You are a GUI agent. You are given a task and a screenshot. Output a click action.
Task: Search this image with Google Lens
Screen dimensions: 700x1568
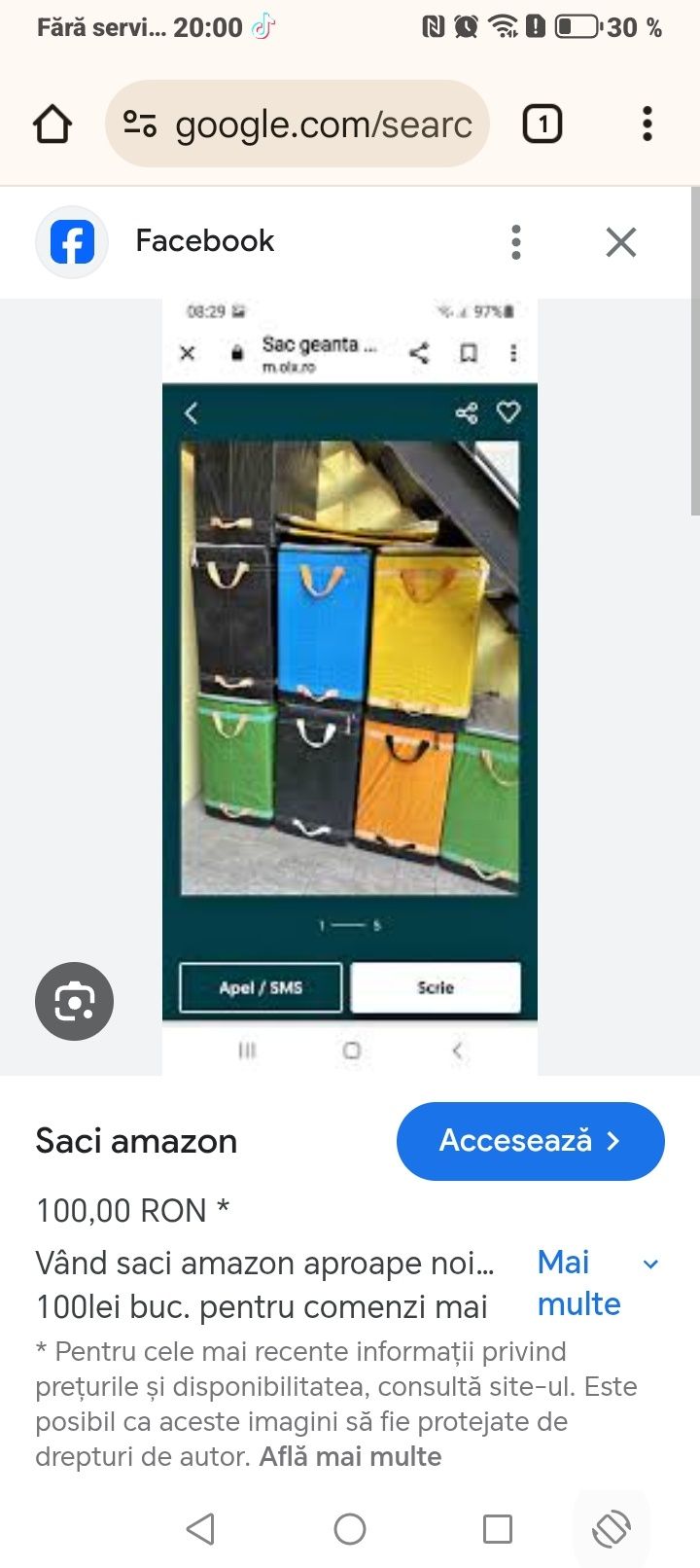74,1001
